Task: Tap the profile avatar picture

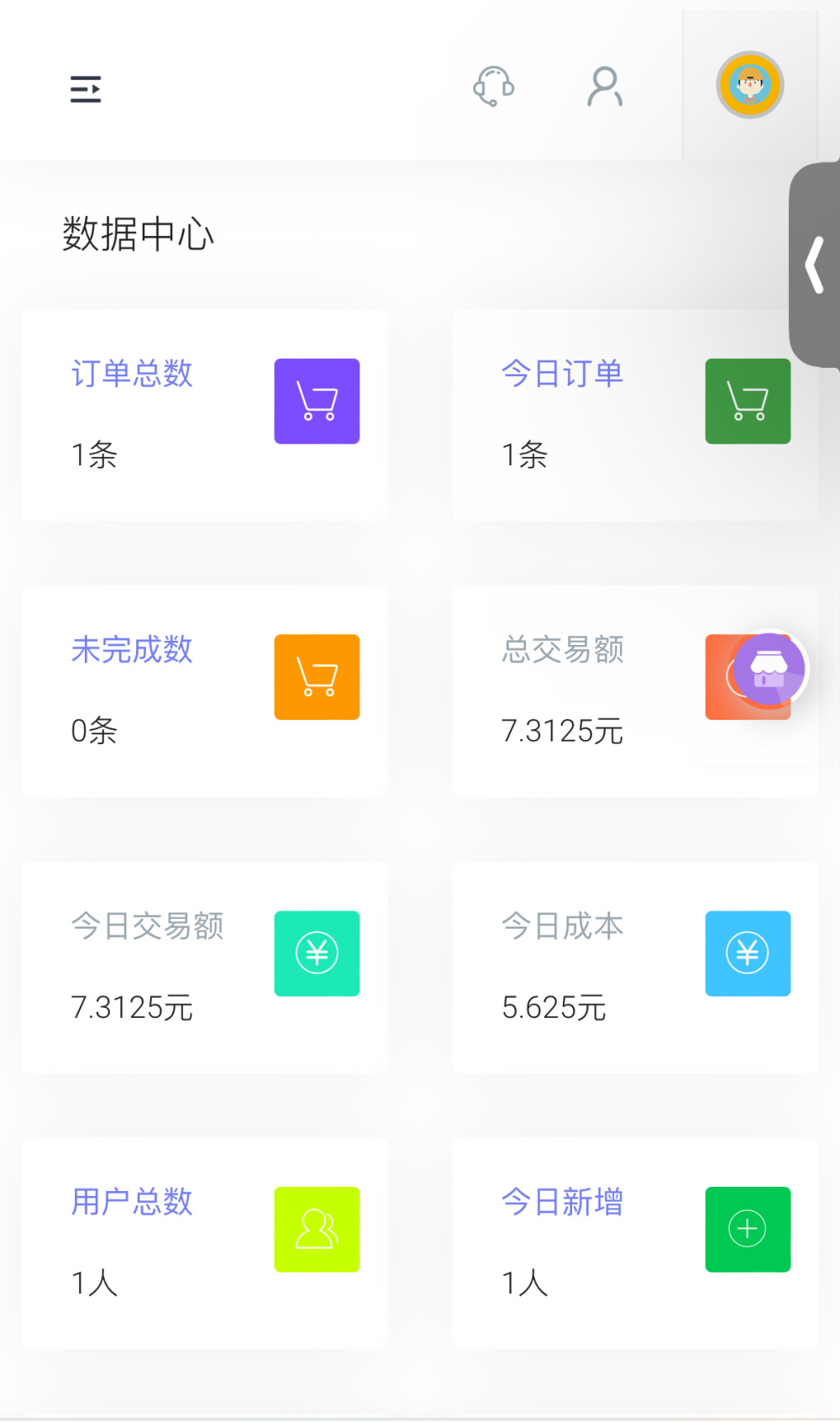Action: pyautogui.click(x=750, y=85)
